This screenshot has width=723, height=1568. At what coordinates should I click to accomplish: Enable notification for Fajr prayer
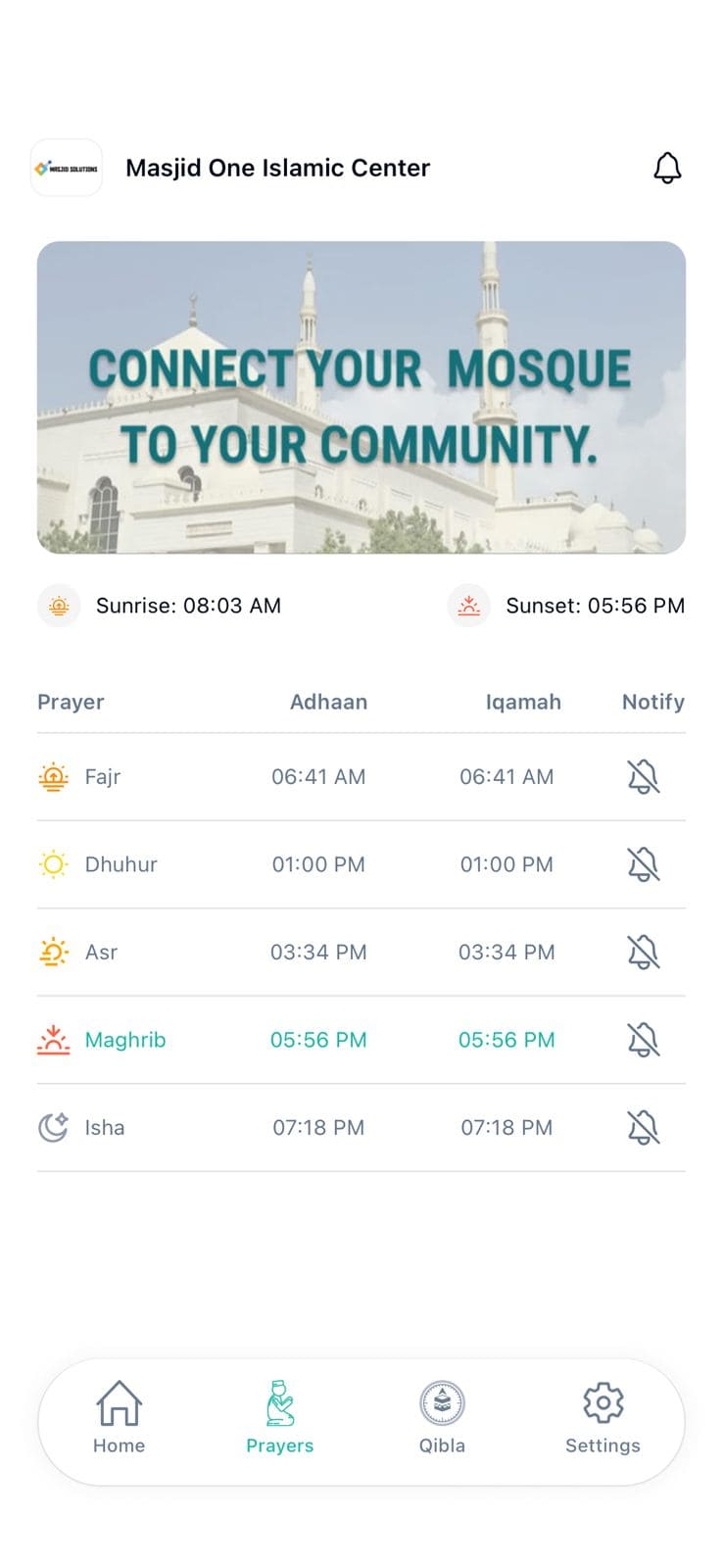[643, 777]
